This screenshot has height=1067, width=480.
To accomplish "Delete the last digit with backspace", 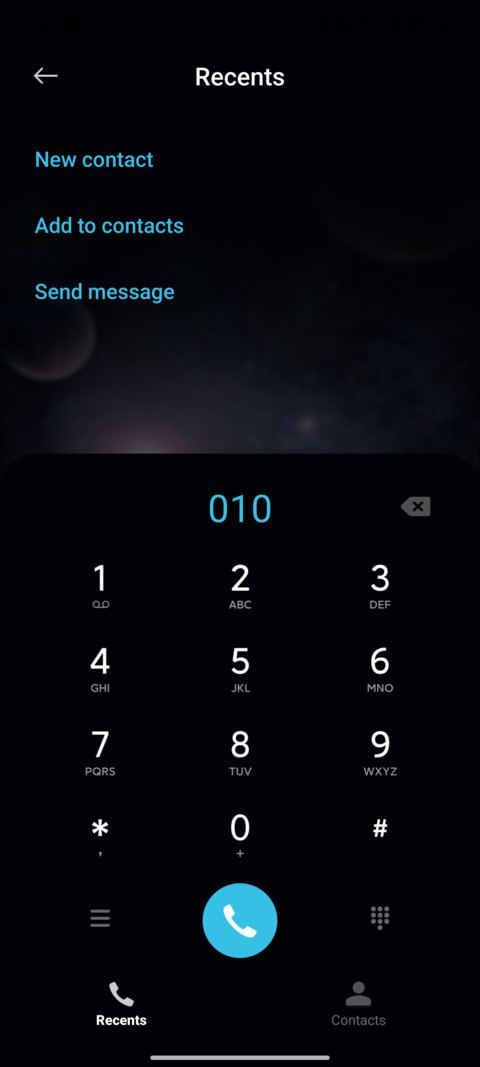I will pyautogui.click(x=415, y=506).
